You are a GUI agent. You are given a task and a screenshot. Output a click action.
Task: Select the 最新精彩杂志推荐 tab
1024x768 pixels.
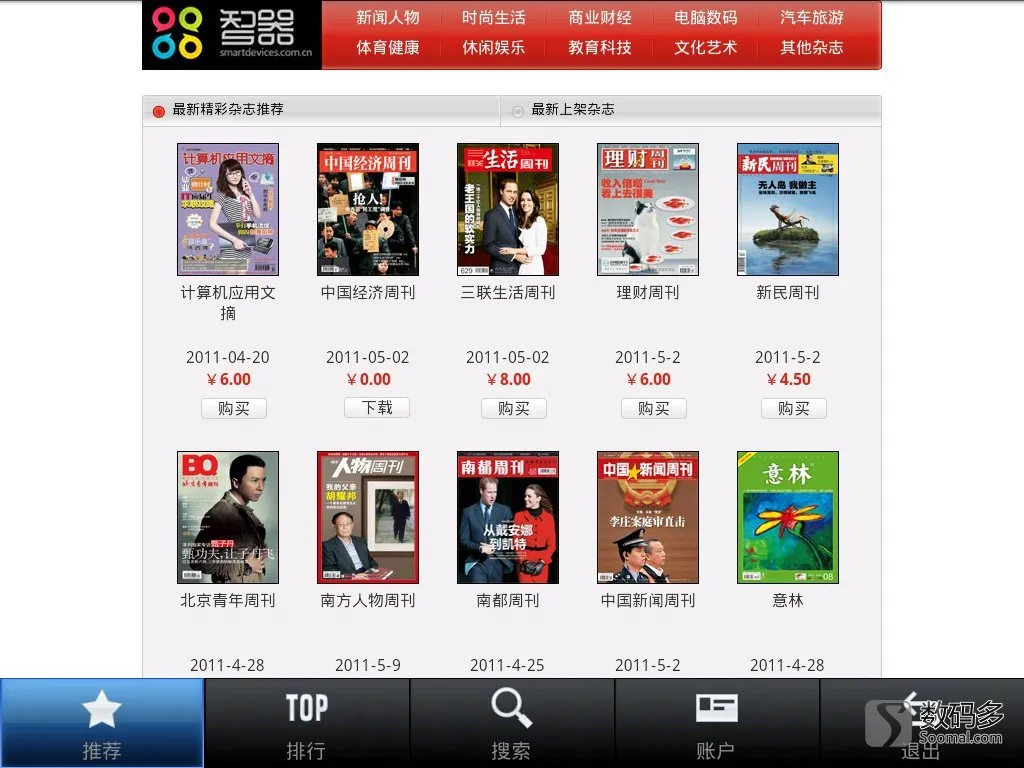(x=227, y=110)
